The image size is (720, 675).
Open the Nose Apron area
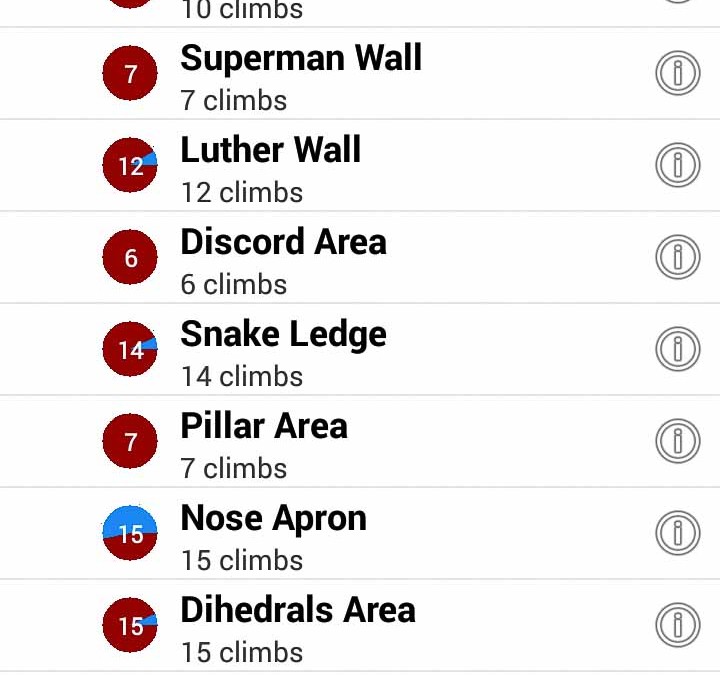pyautogui.click(x=273, y=534)
